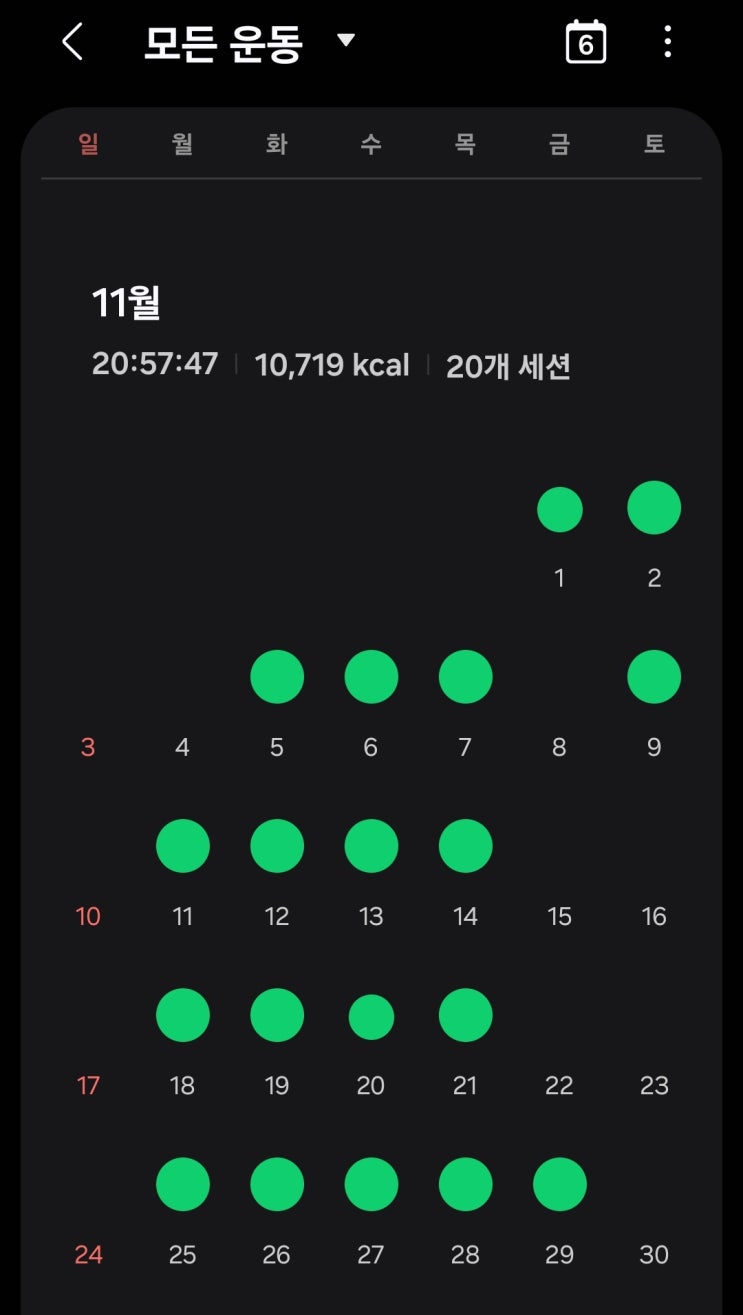The width and height of the screenshot is (743, 1315).
Task: Open November 6 exercise entry
Action: (371, 677)
